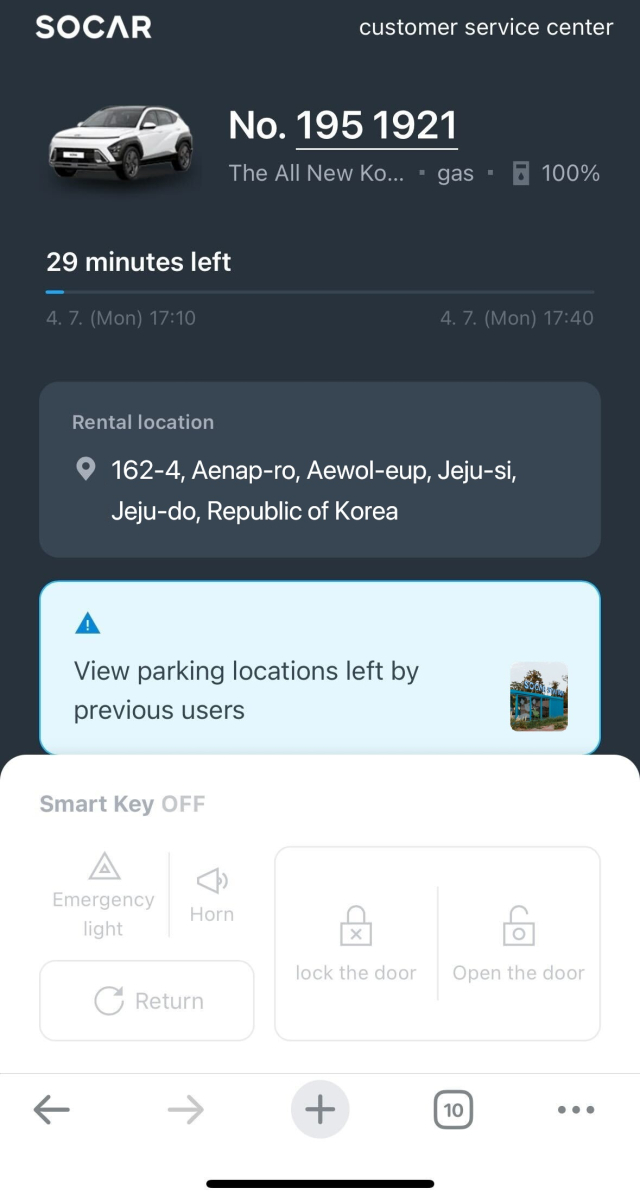Sound the car horn
The image size is (640, 1201).
212,894
